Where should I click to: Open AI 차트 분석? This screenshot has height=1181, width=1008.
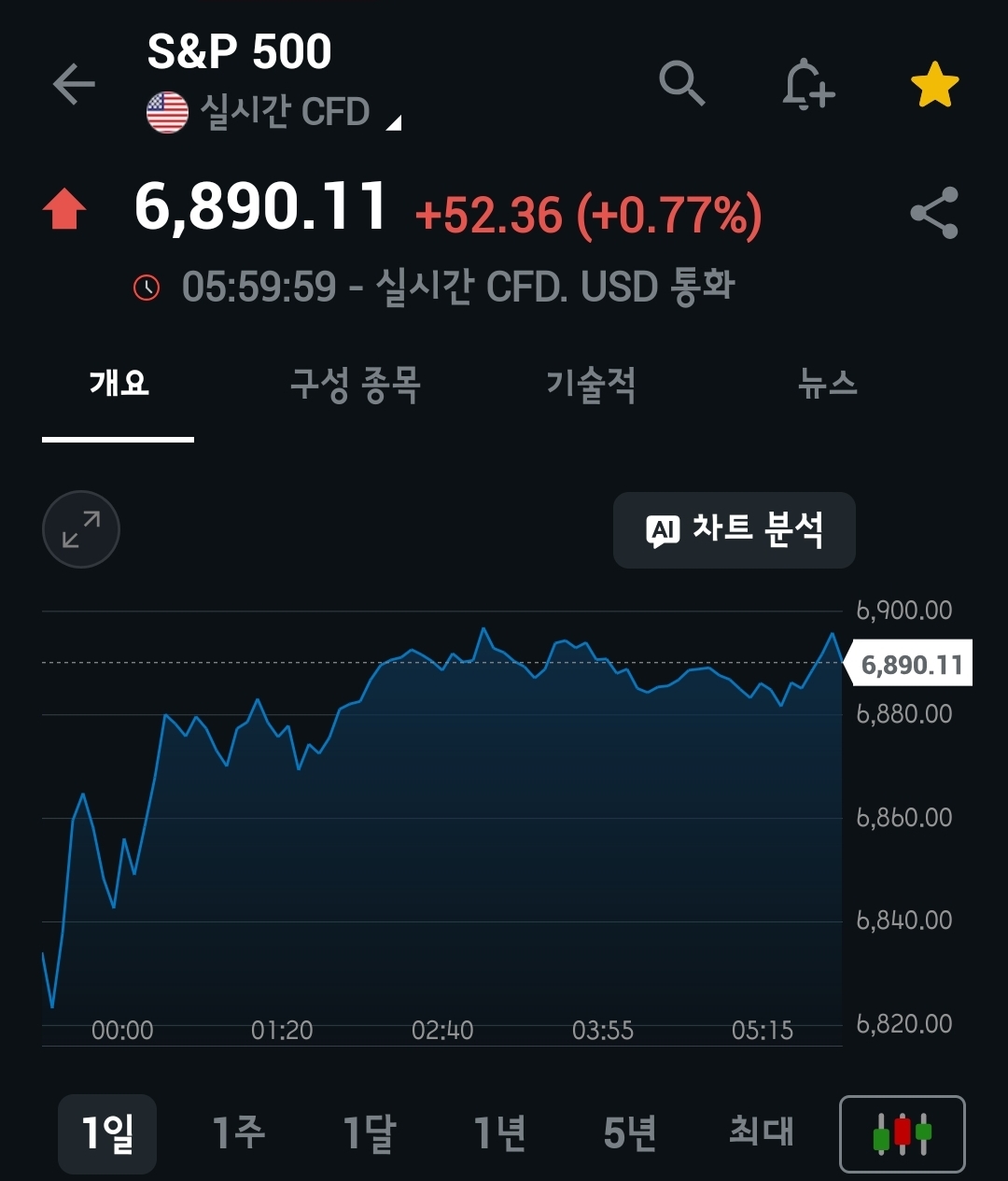click(735, 530)
